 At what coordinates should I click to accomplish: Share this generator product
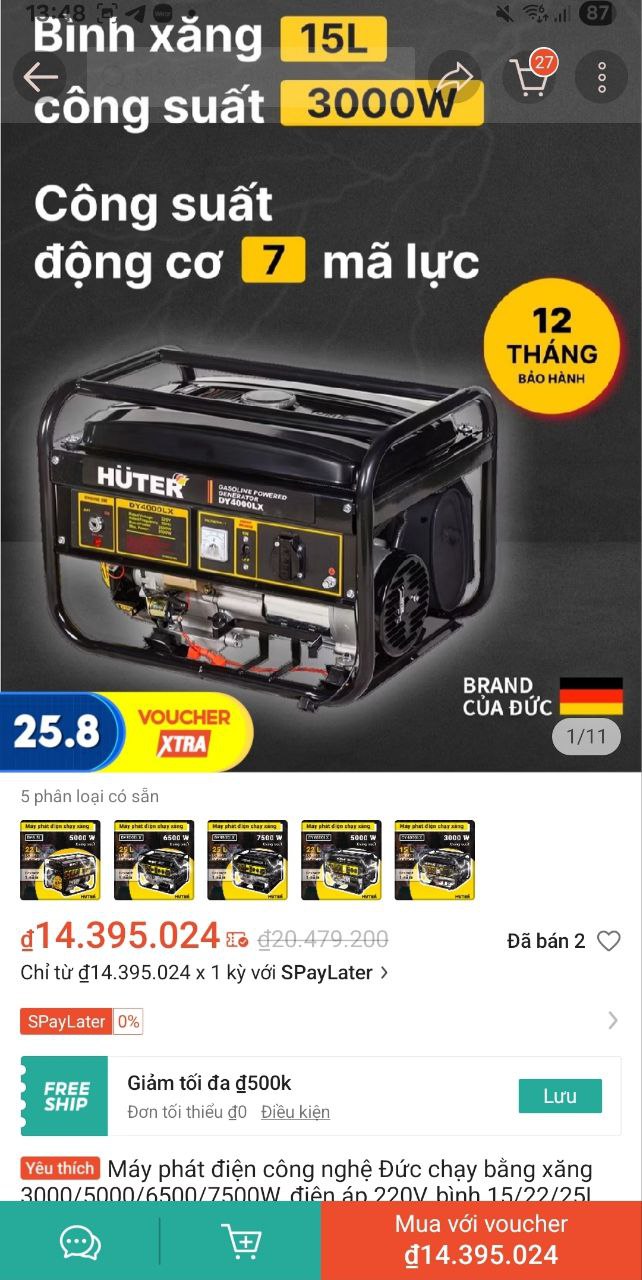pyautogui.click(x=455, y=77)
